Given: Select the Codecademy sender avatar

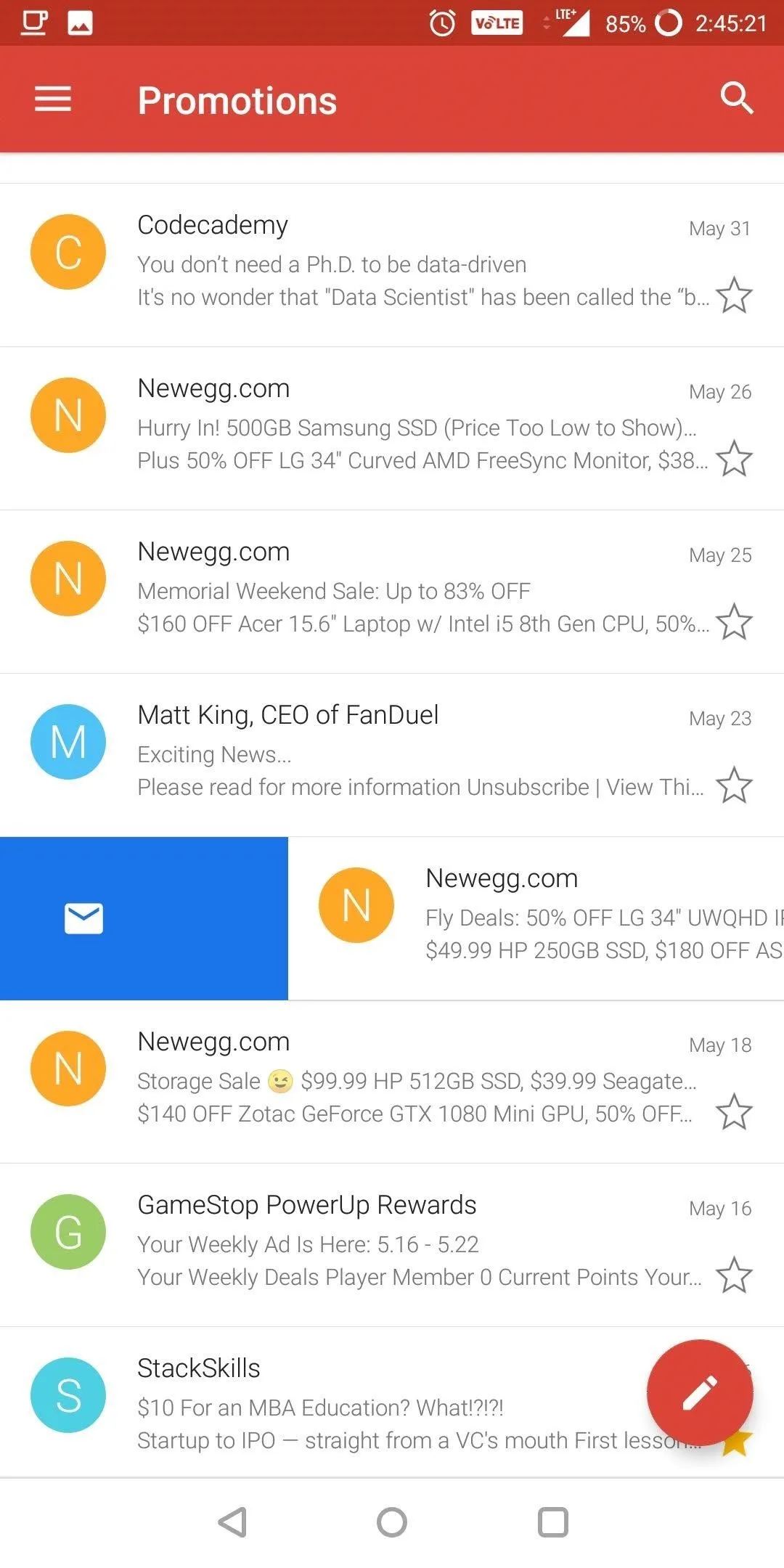Looking at the screenshot, I should click(68, 252).
